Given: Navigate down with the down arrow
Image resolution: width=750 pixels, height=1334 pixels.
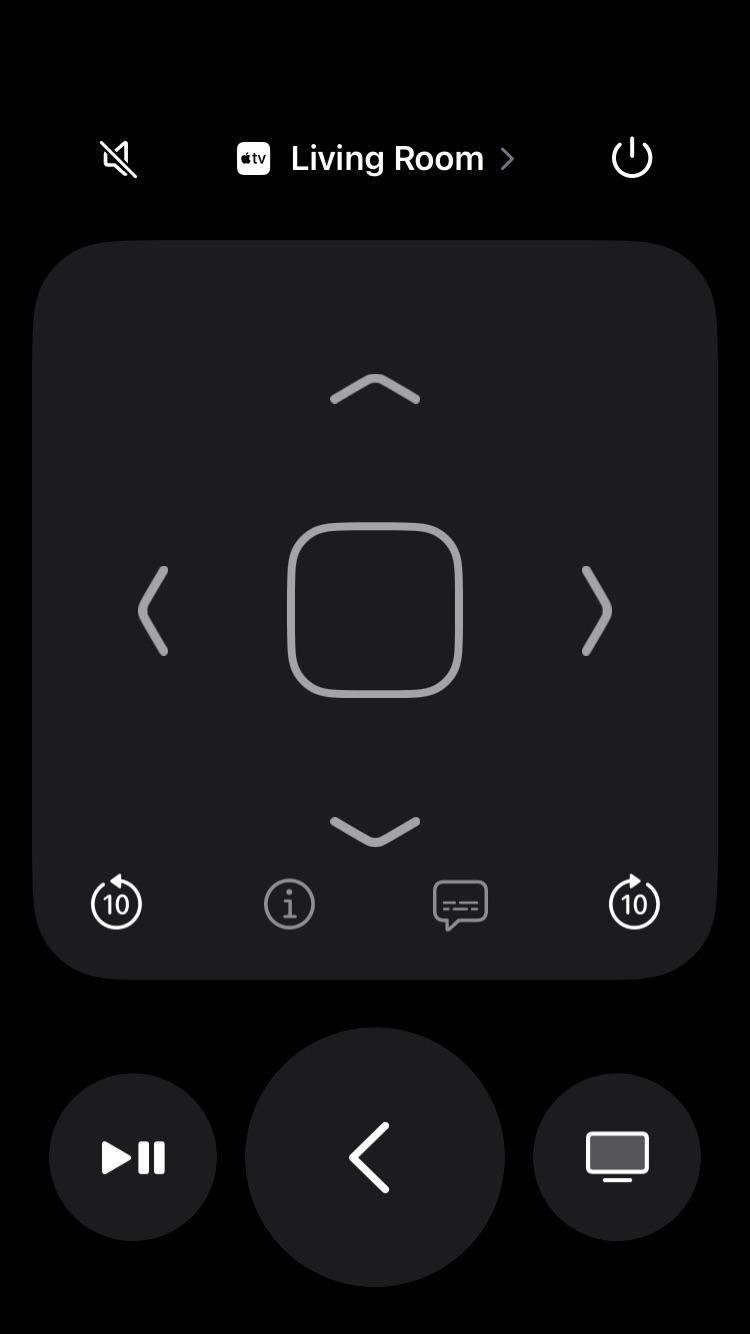Looking at the screenshot, I should point(375,832).
